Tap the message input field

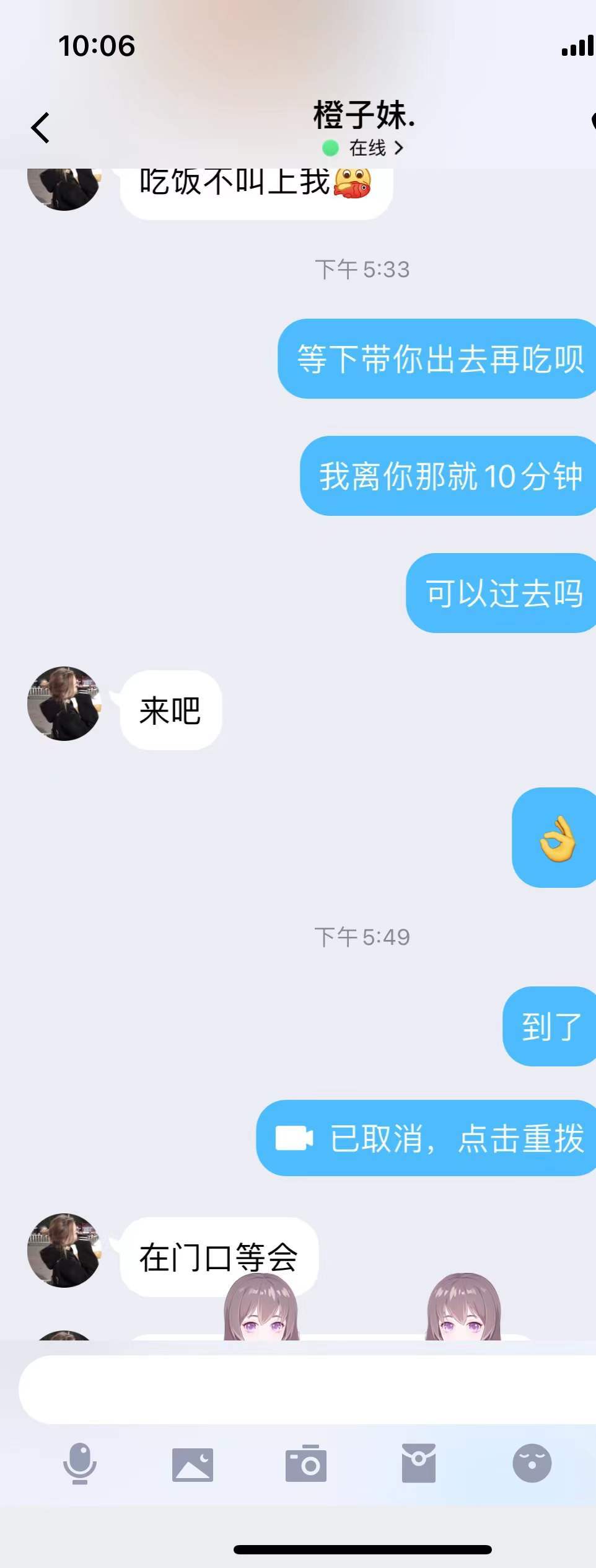[x=307, y=1389]
